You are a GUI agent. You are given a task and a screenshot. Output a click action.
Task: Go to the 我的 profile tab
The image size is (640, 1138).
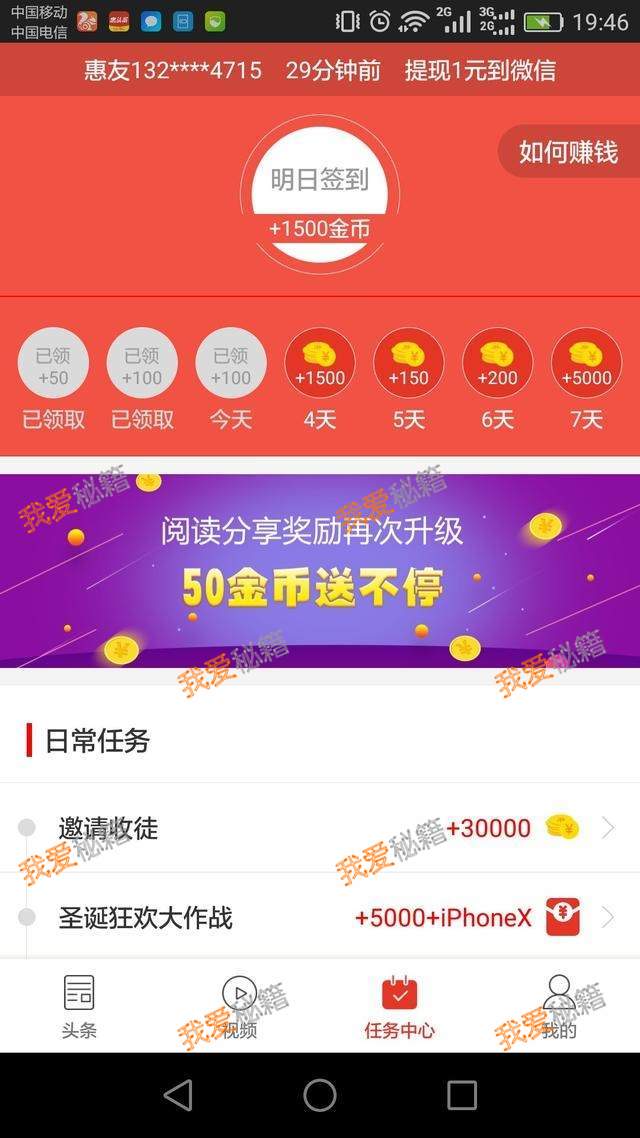pyautogui.click(x=559, y=1006)
